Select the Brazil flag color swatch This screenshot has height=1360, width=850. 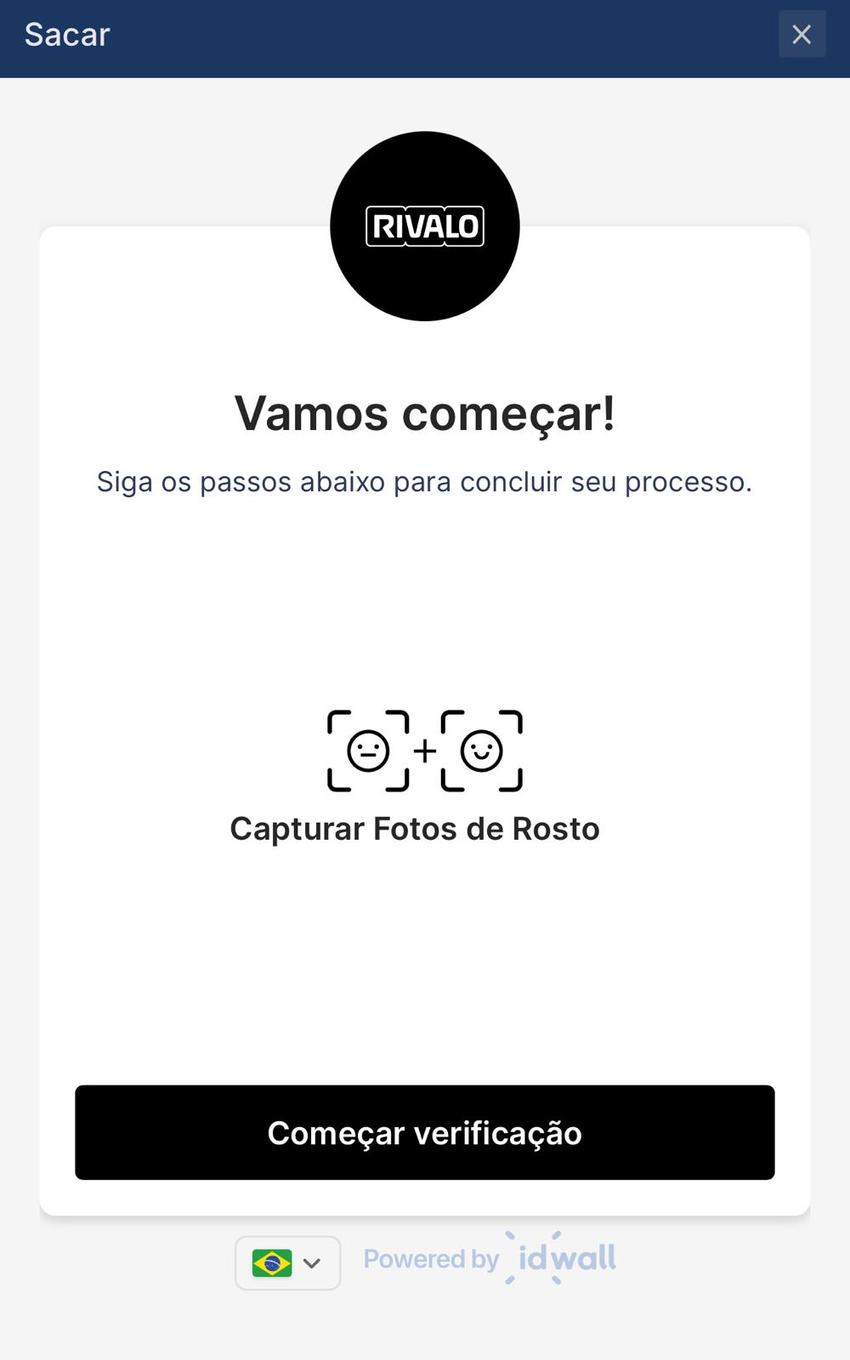coord(271,1262)
